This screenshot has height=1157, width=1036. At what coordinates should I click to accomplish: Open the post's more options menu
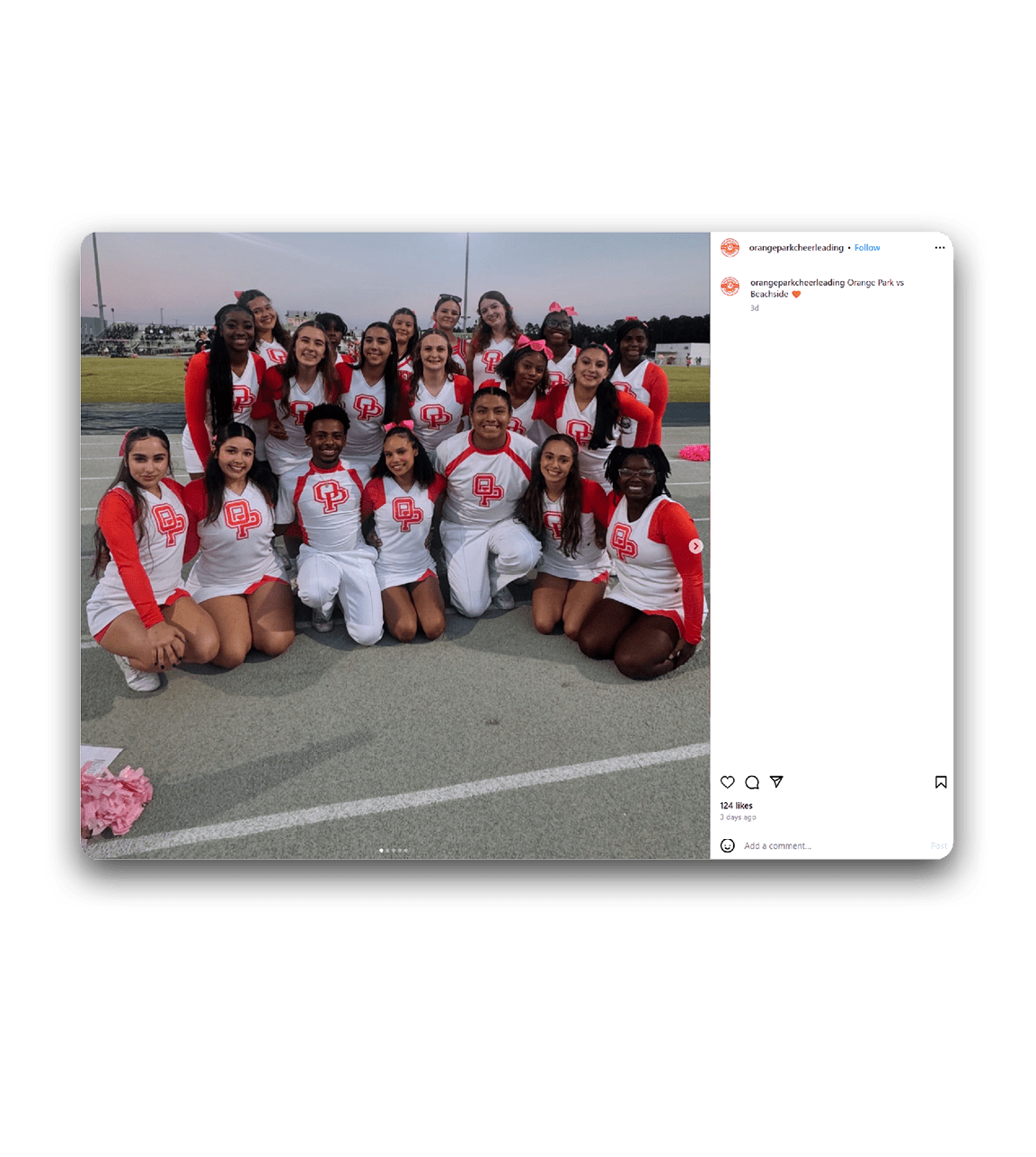[940, 248]
